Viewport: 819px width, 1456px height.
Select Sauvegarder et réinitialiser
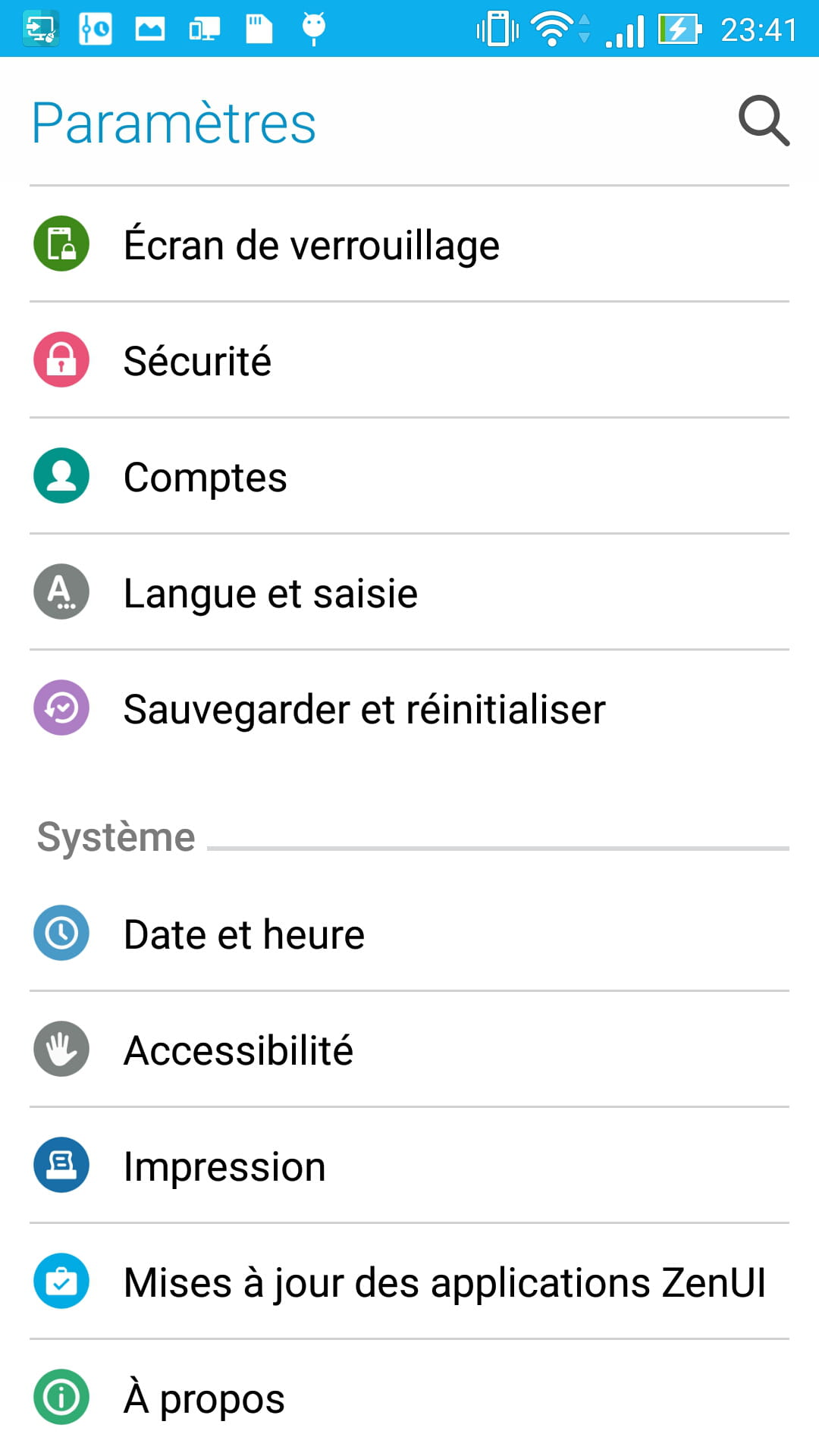pyautogui.click(x=364, y=709)
